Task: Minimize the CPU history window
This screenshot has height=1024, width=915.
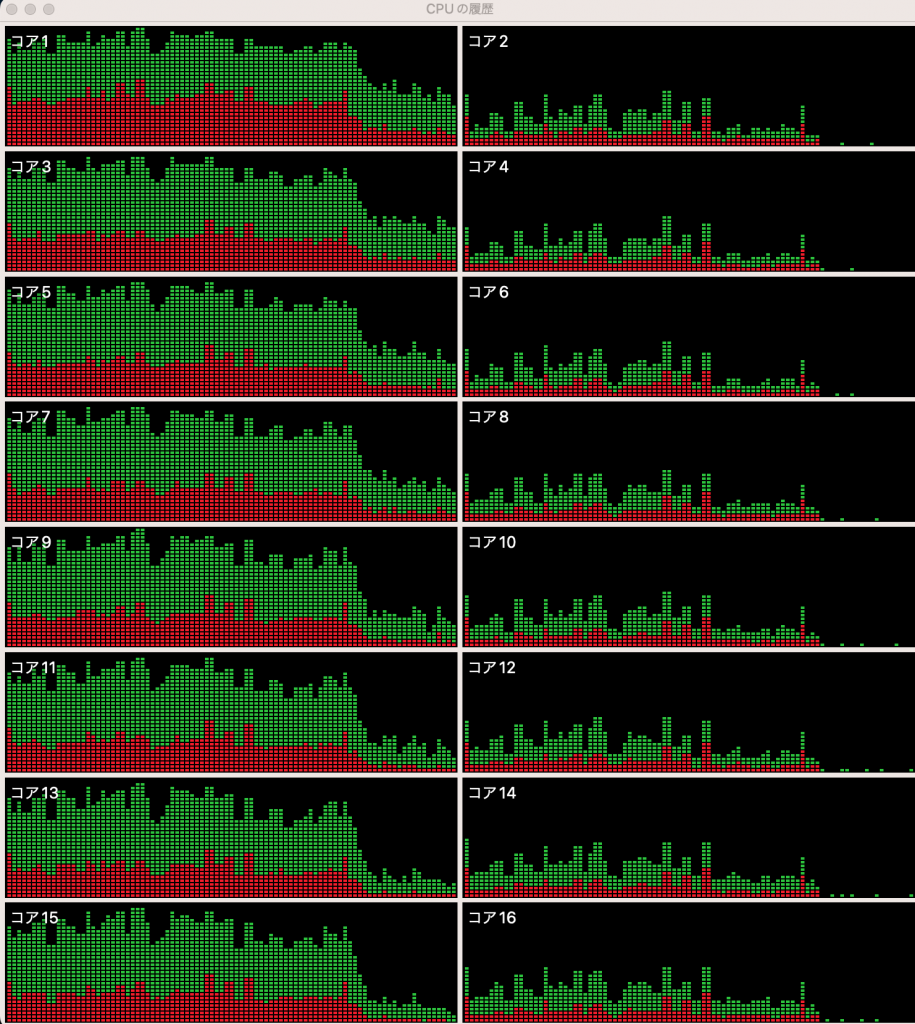Action: (x=31, y=9)
